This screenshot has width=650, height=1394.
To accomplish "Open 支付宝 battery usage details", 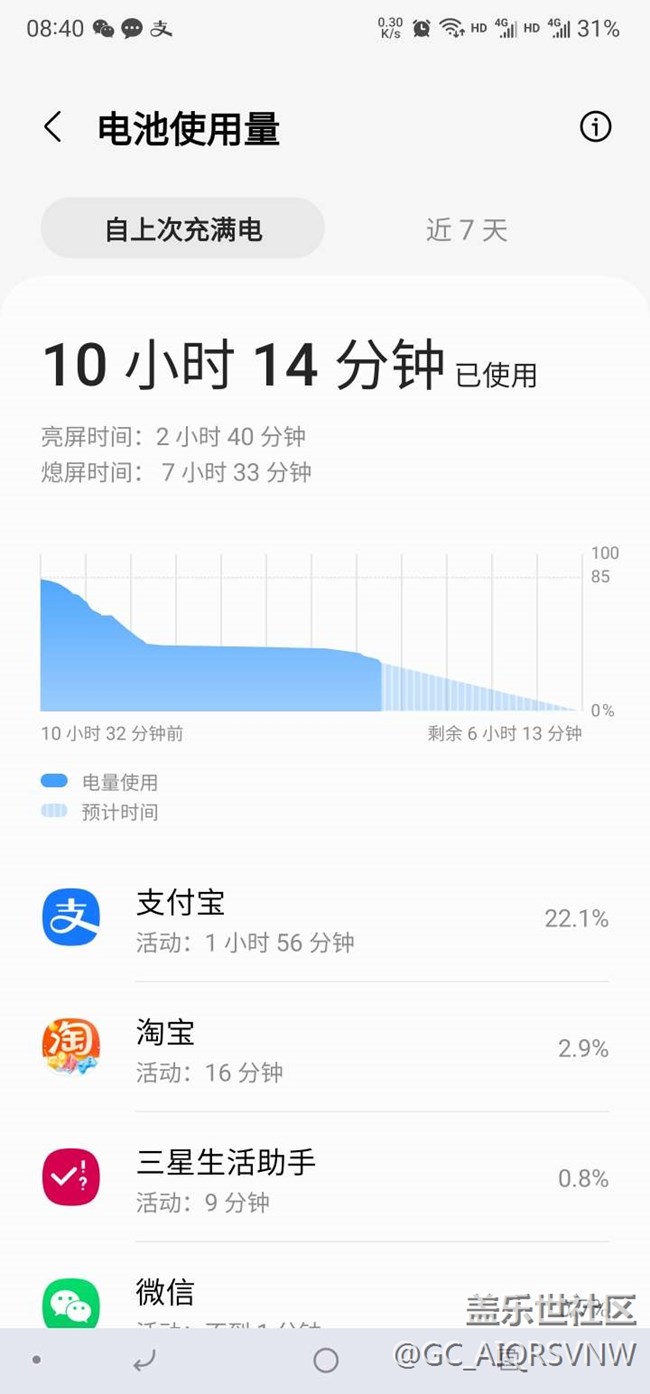I will (x=325, y=917).
